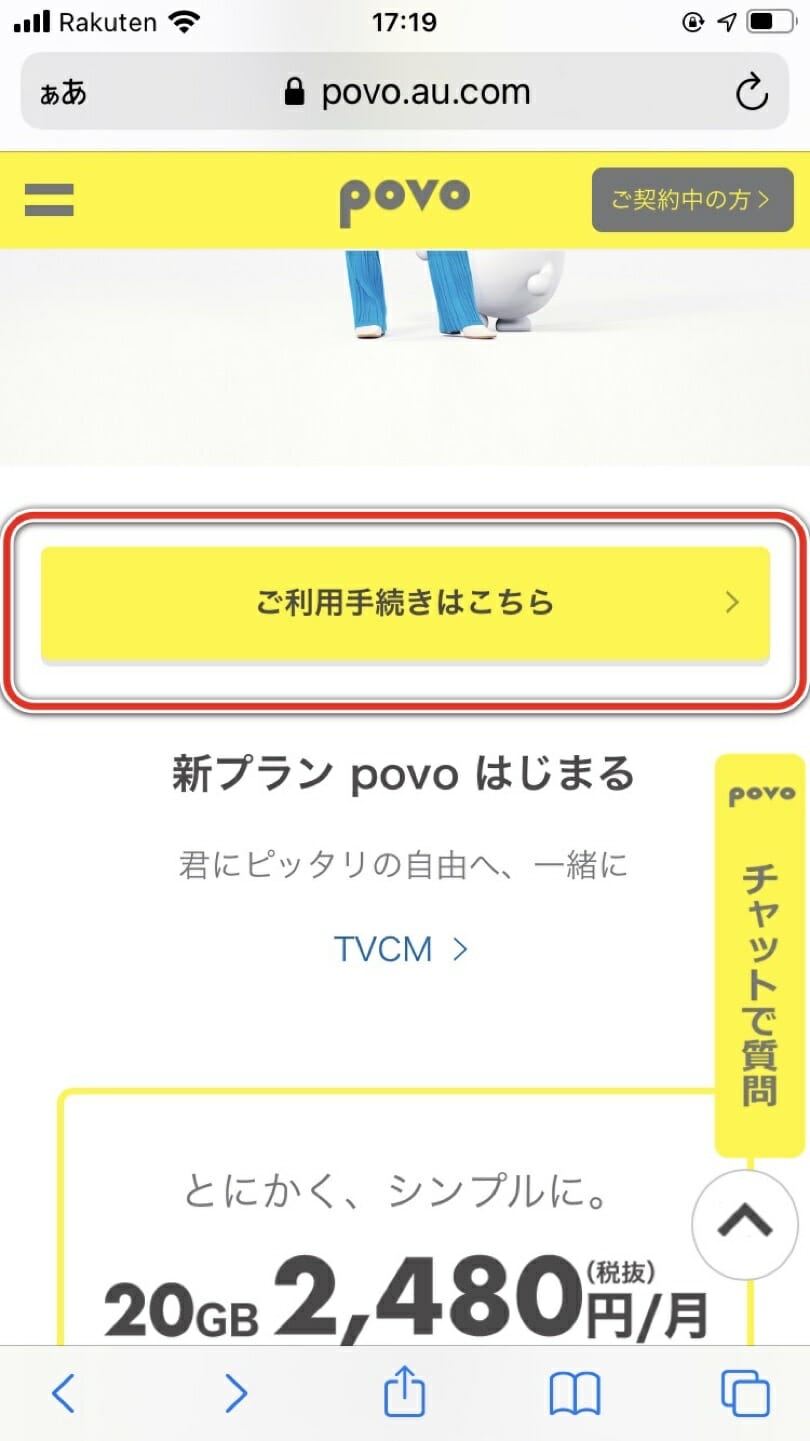Image resolution: width=810 pixels, height=1441 pixels.
Task: Open Safari bookmarks
Action: point(575,1392)
